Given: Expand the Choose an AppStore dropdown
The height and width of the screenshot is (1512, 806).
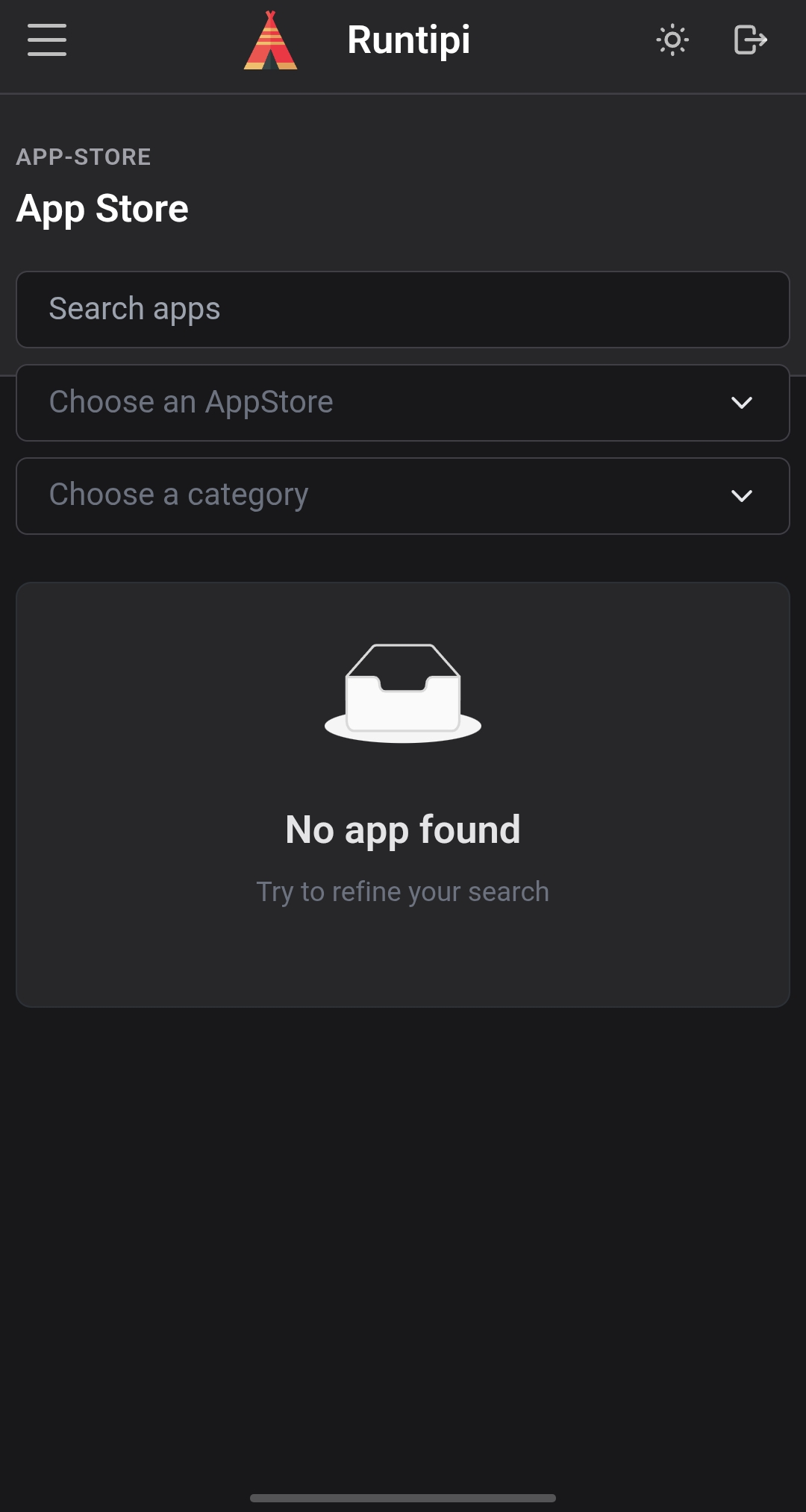Looking at the screenshot, I should click(403, 403).
